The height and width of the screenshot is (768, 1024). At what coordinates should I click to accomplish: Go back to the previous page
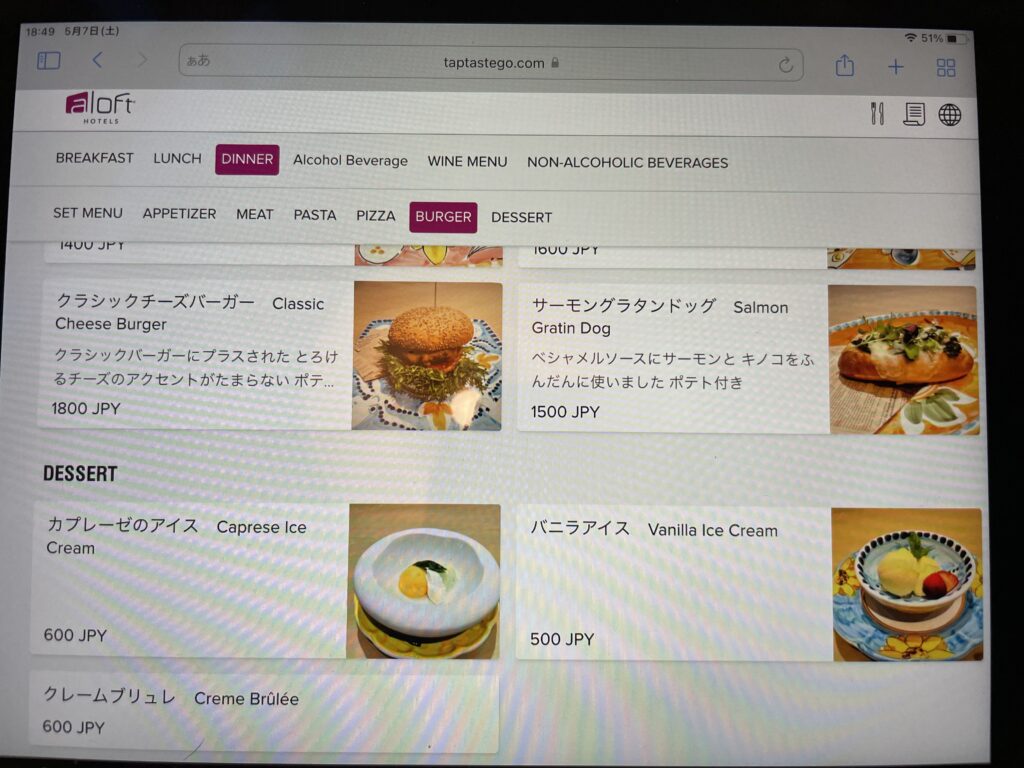[x=97, y=60]
